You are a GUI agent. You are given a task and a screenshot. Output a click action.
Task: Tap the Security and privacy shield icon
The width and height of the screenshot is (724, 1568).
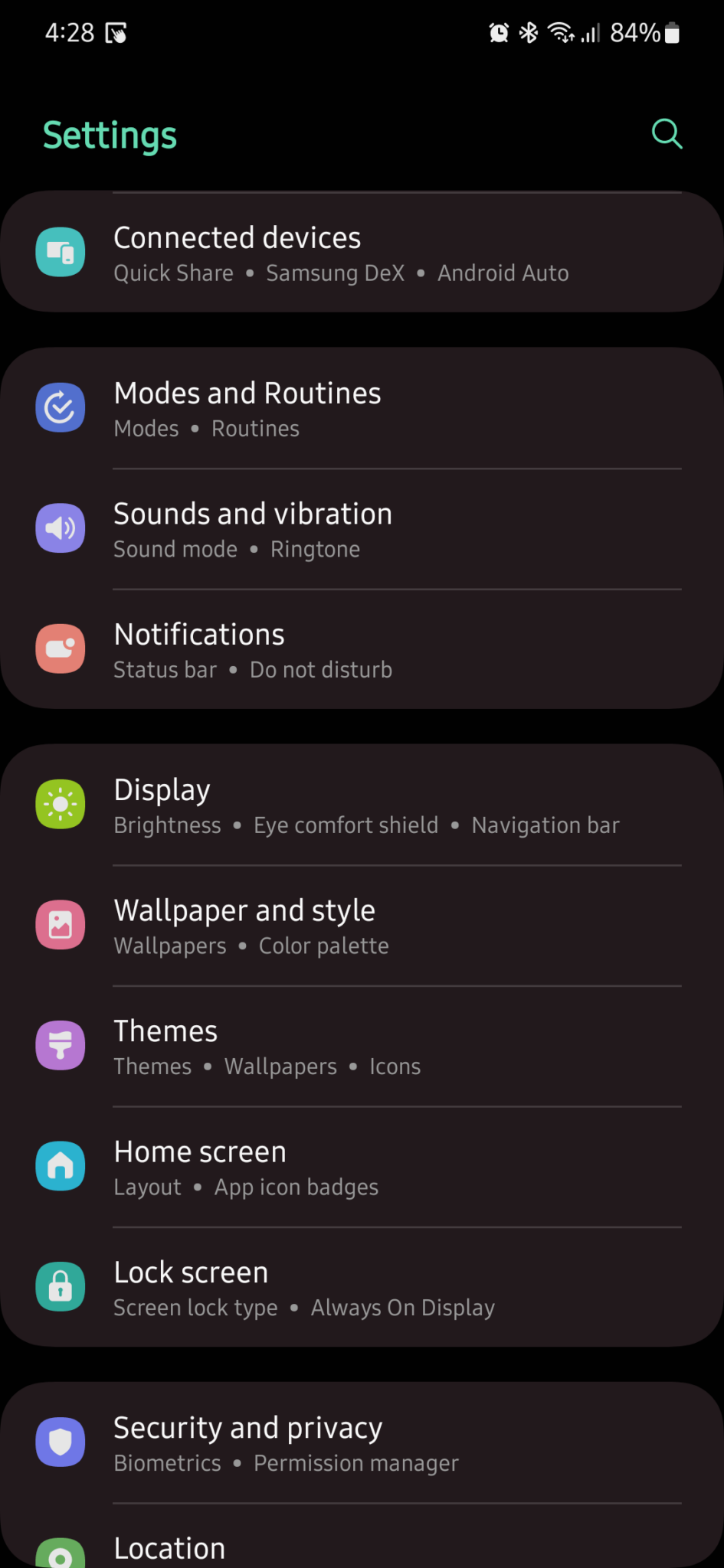61,1442
